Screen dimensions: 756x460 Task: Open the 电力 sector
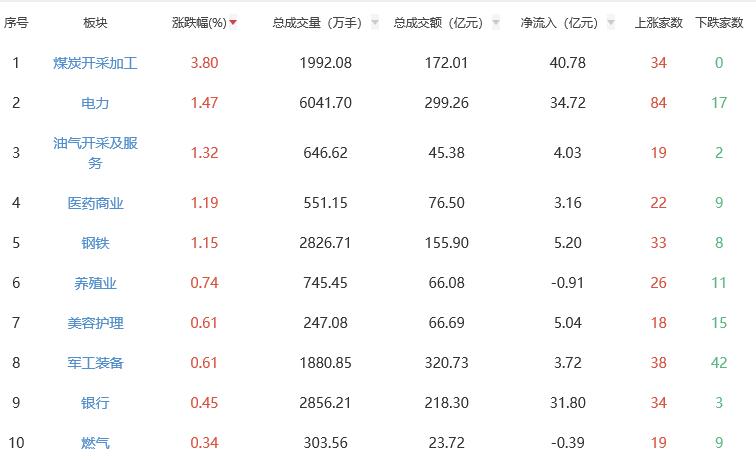tap(95, 103)
